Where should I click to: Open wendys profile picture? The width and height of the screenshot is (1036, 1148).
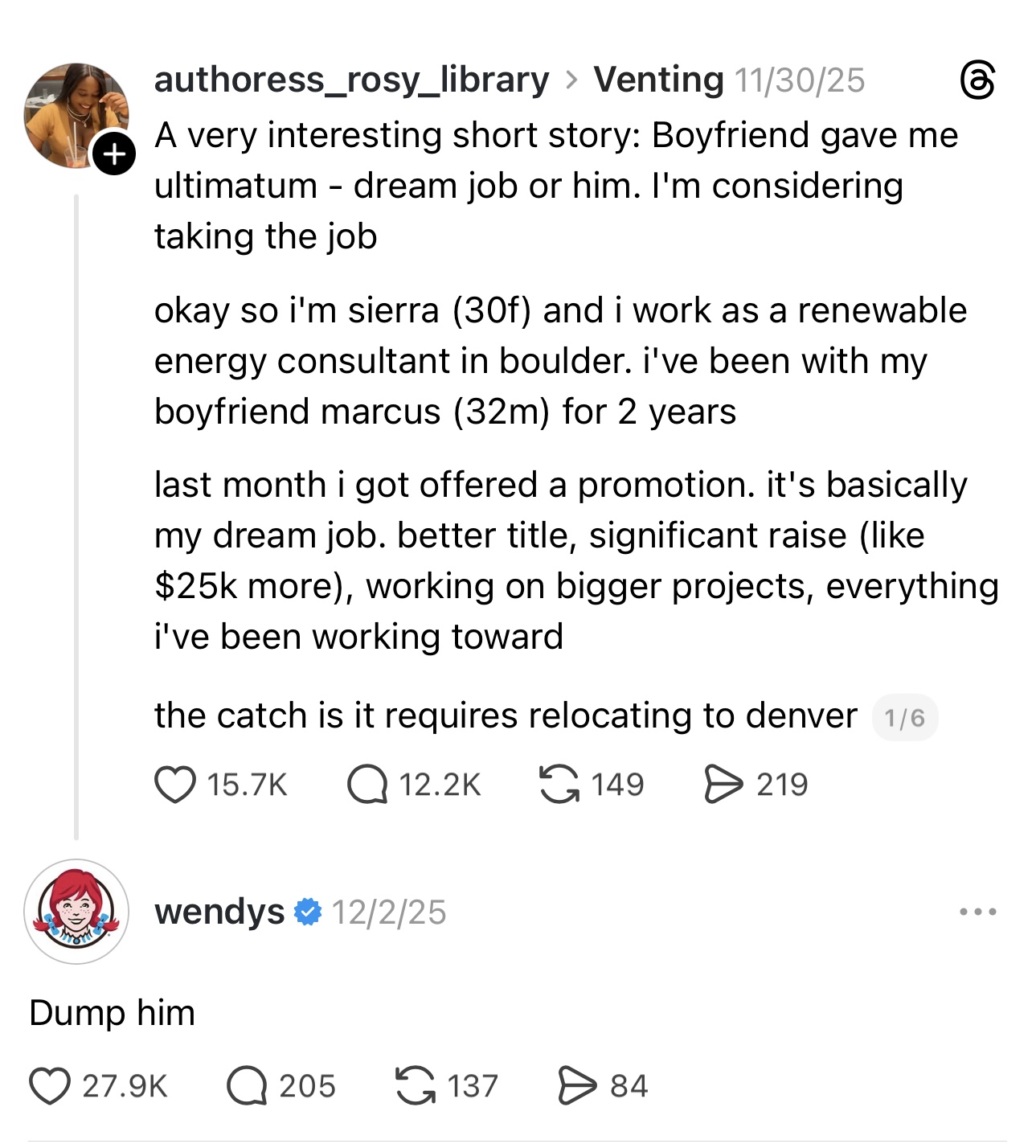76,912
